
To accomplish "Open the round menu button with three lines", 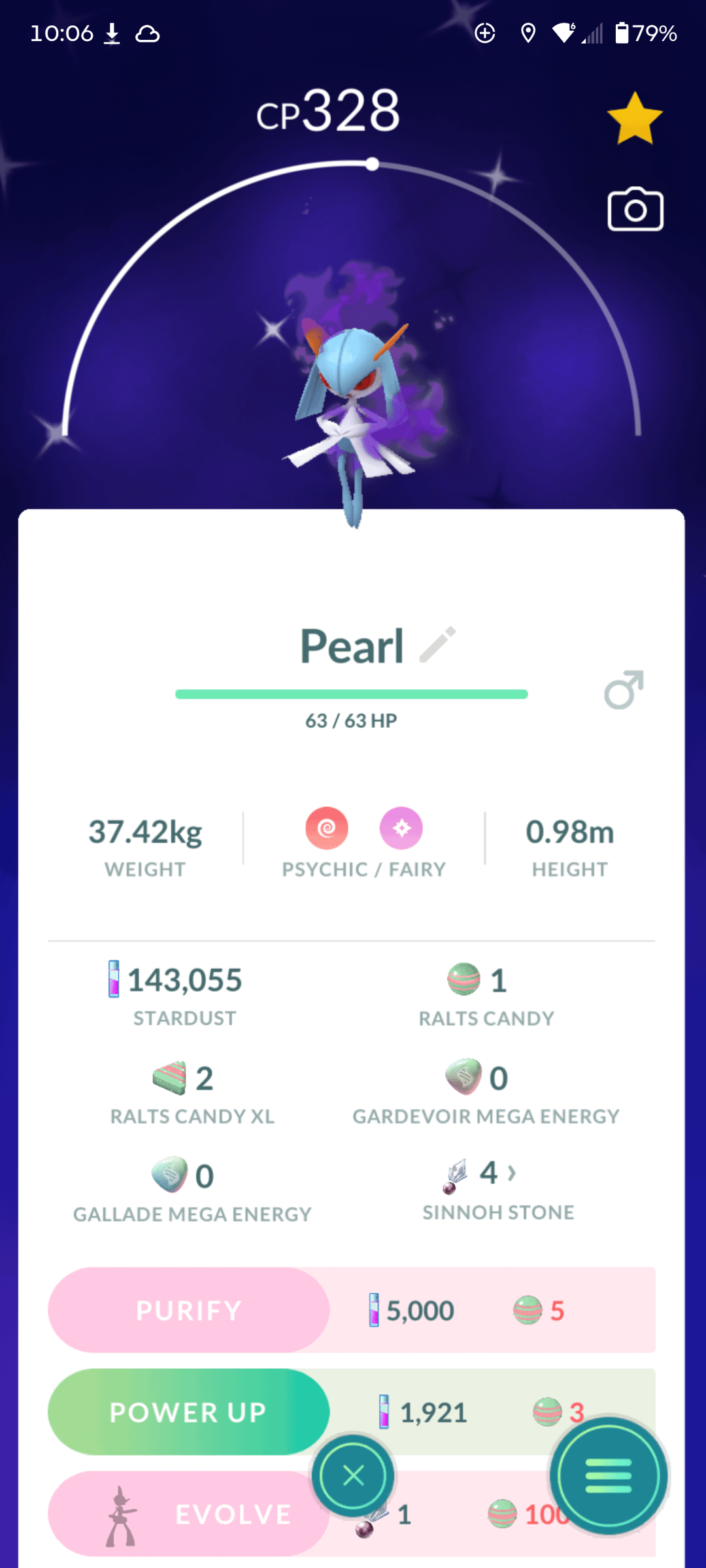I will tap(609, 1475).
